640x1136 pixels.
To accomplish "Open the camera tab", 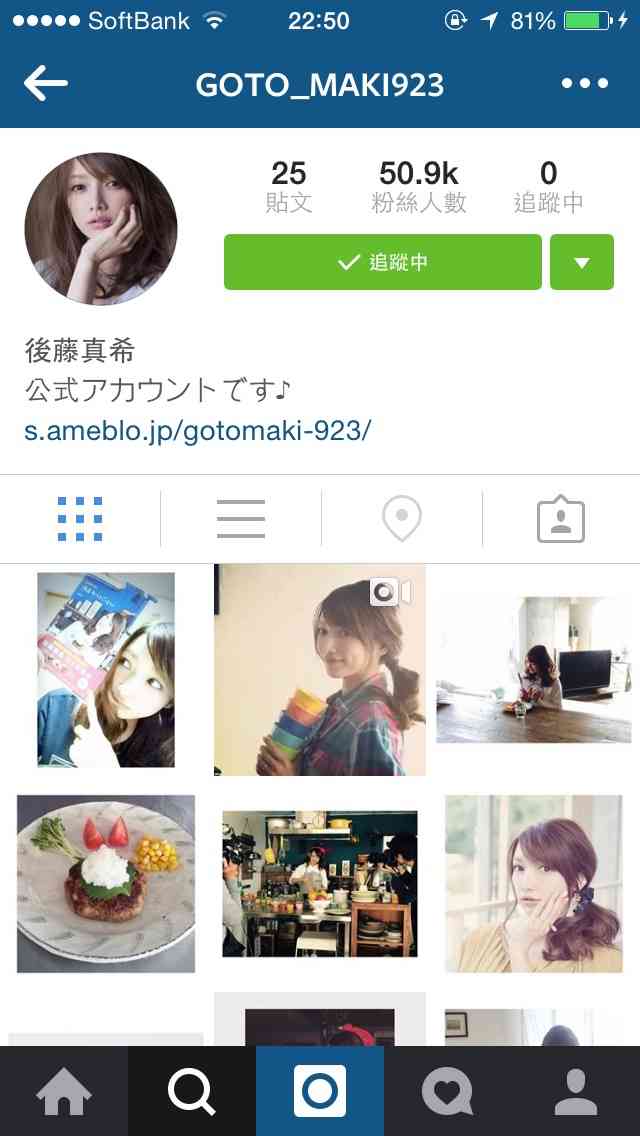I will pos(320,1091).
